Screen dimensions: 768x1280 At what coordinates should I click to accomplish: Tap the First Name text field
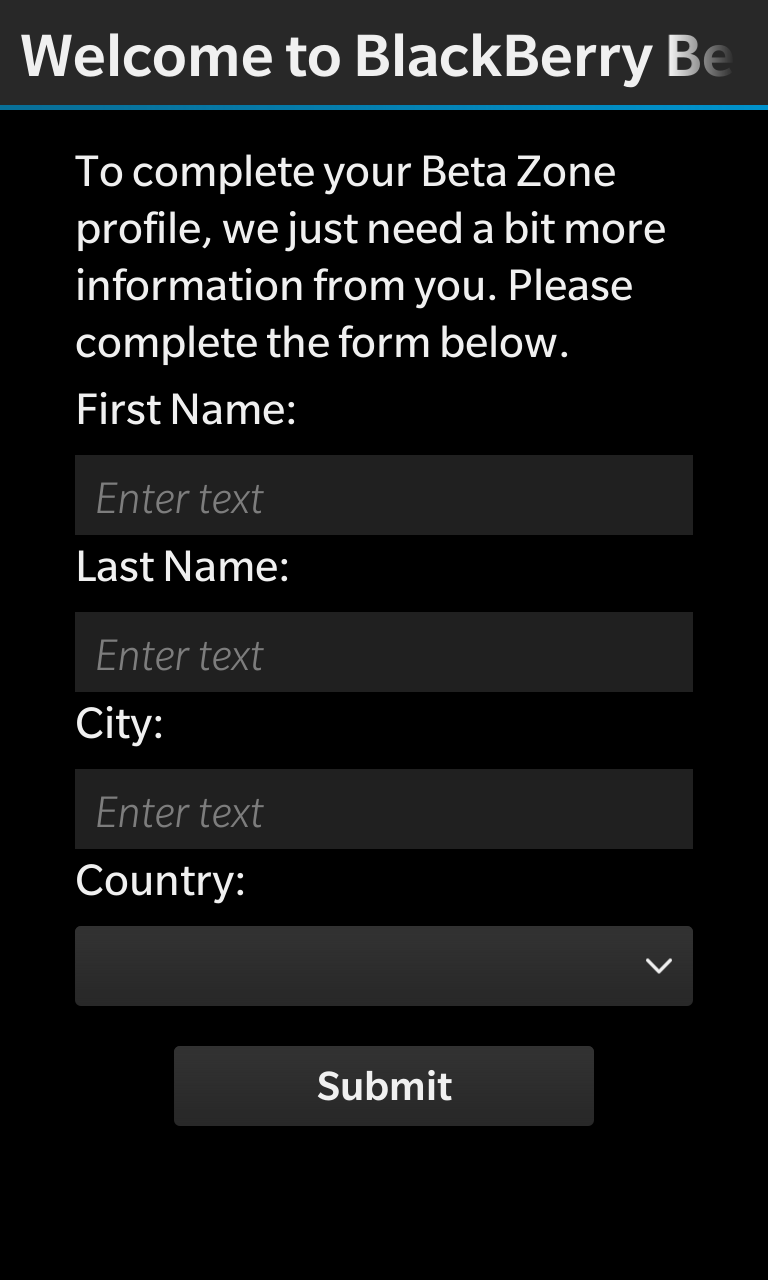click(384, 495)
